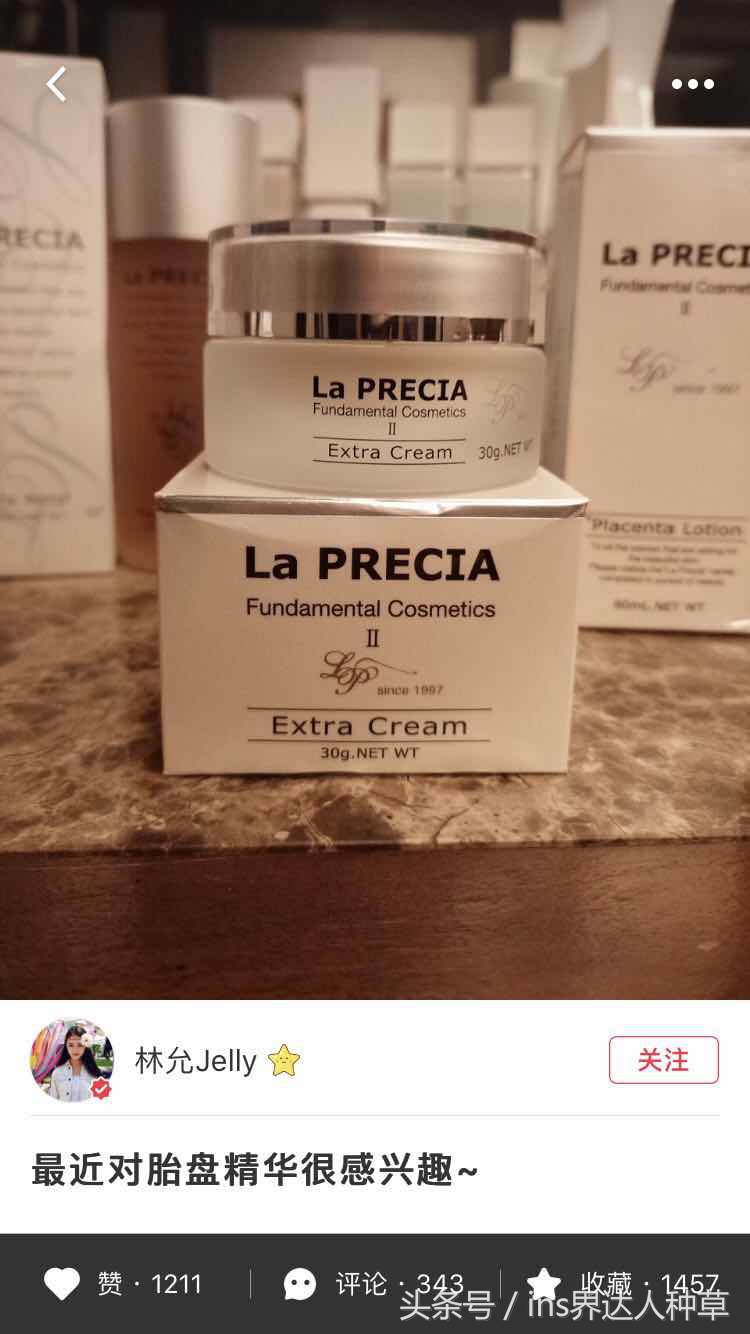Click the 关注 follow button
This screenshot has height=1334, width=750.
click(x=664, y=1059)
